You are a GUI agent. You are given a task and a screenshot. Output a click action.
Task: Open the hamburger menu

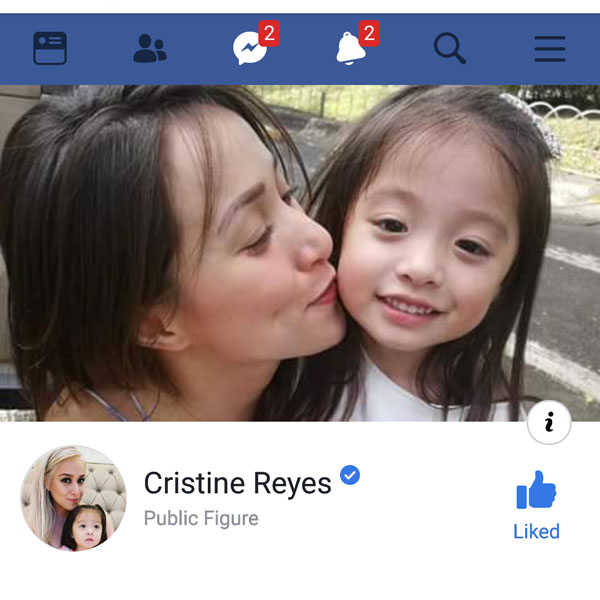(x=549, y=48)
